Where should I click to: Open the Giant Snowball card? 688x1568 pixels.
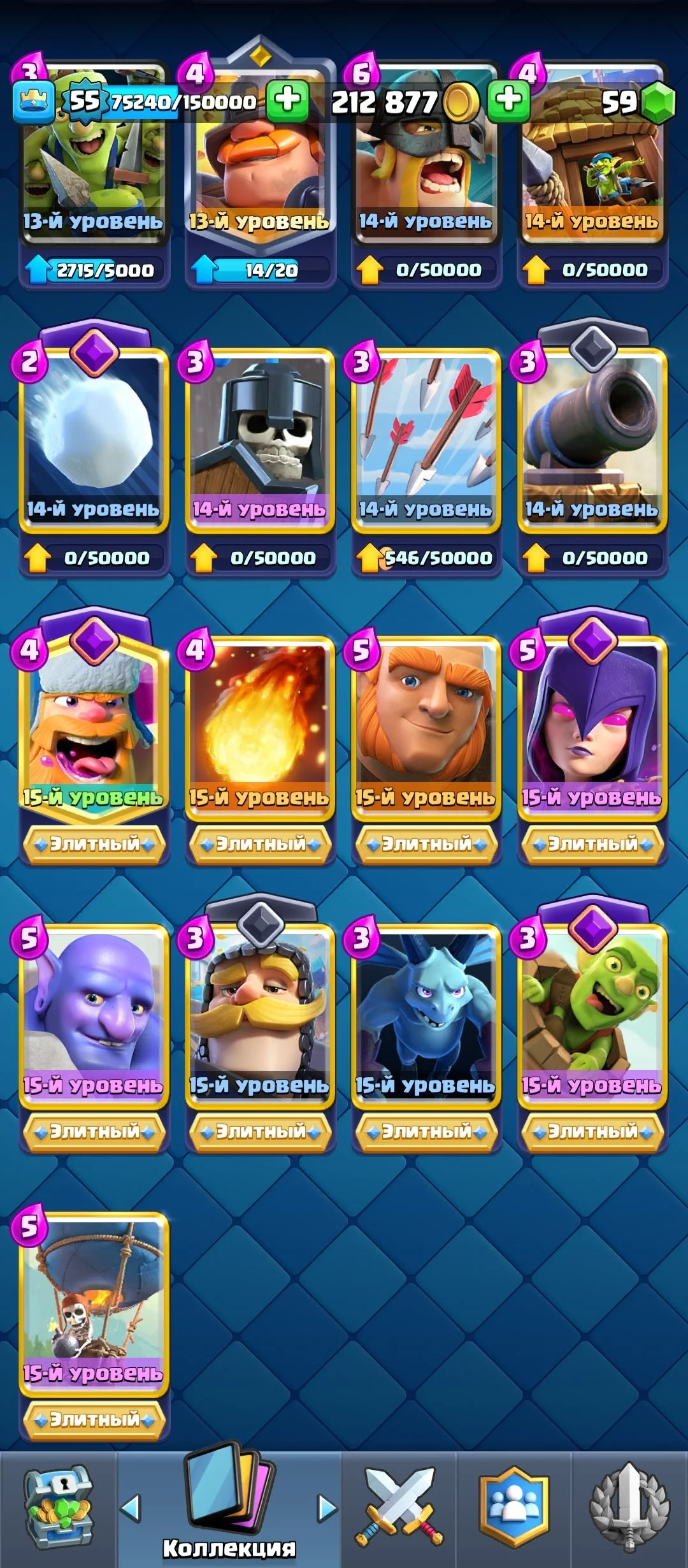[x=94, y=440]
